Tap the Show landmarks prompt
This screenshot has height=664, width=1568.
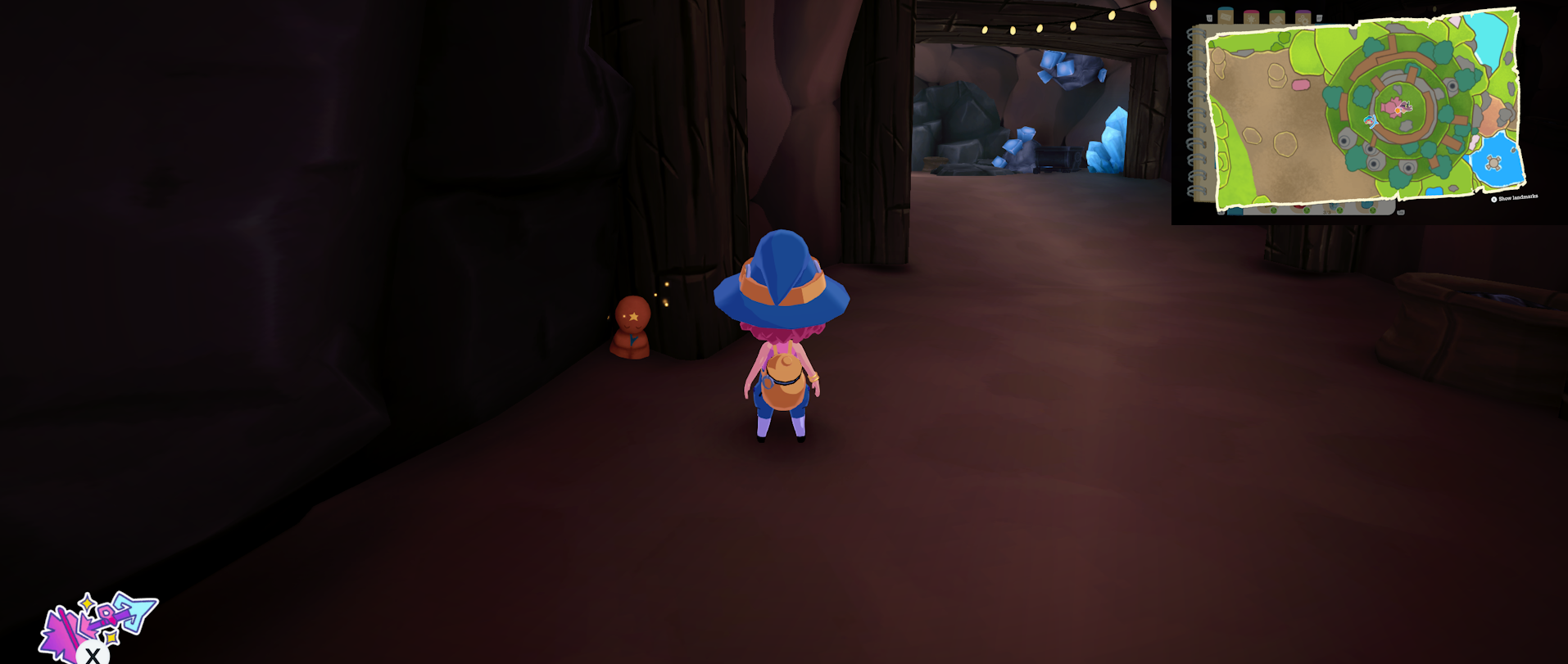pyautogui.click(x=1516, y=198)
